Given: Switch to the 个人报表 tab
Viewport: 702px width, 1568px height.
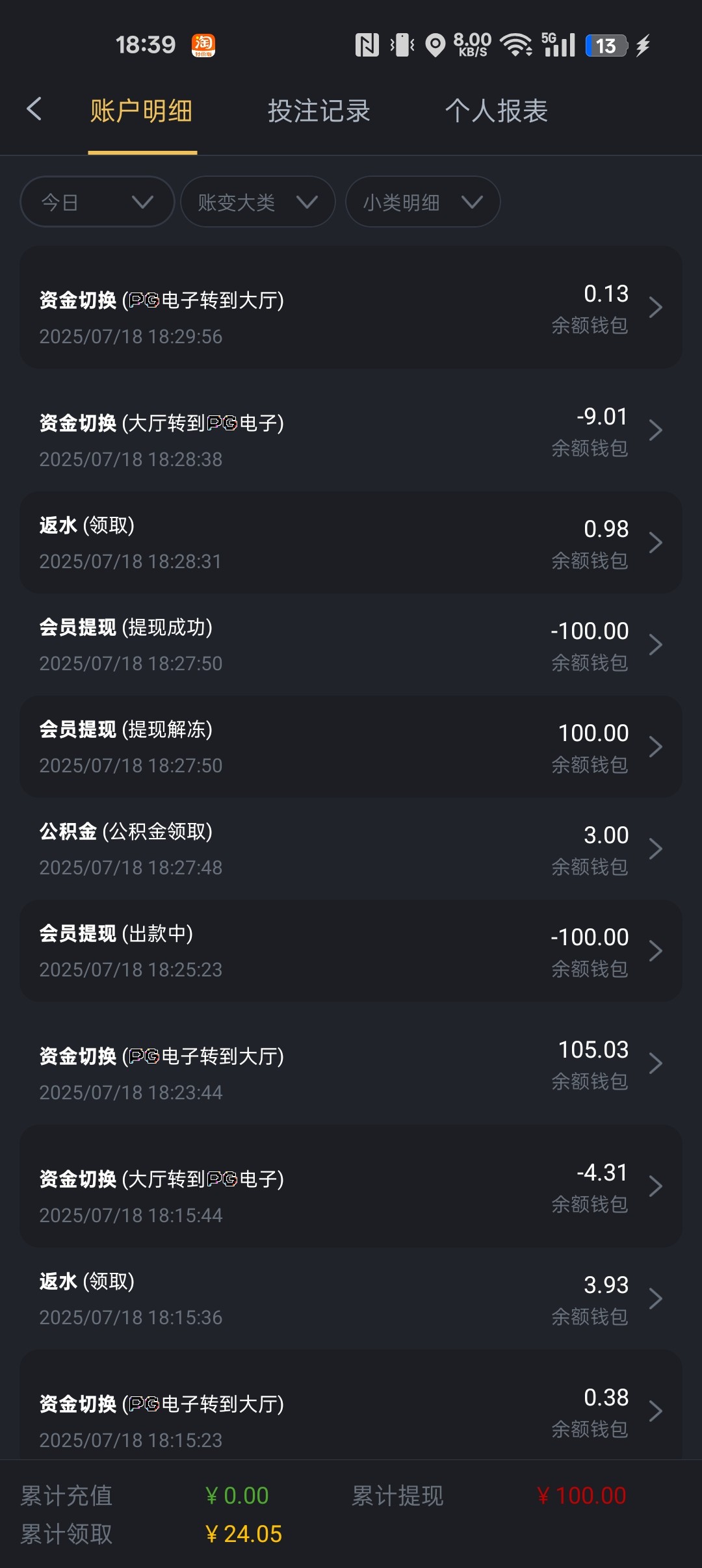Looking at the screenshot, I should 496,111.
